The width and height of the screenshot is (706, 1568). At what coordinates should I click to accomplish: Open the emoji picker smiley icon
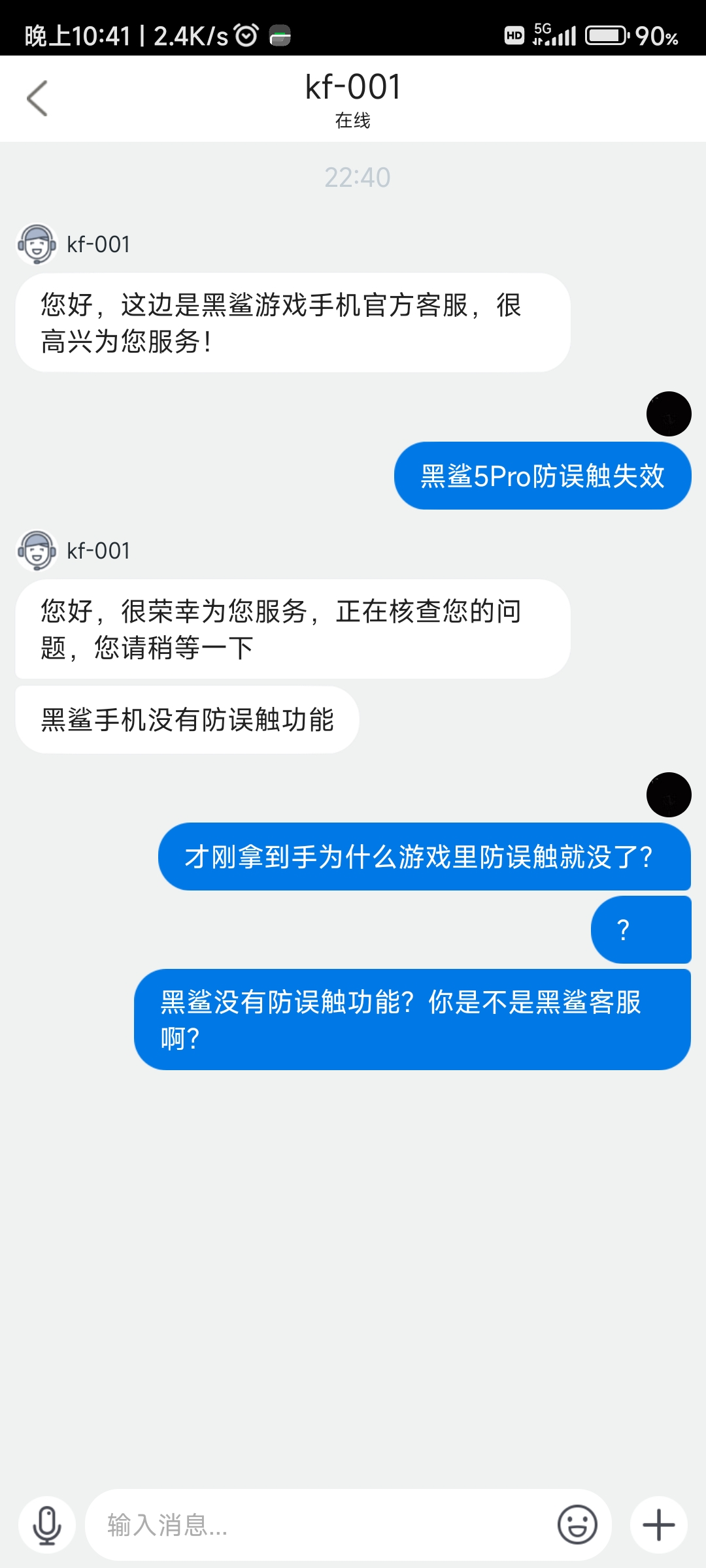tap(577, 1526)
